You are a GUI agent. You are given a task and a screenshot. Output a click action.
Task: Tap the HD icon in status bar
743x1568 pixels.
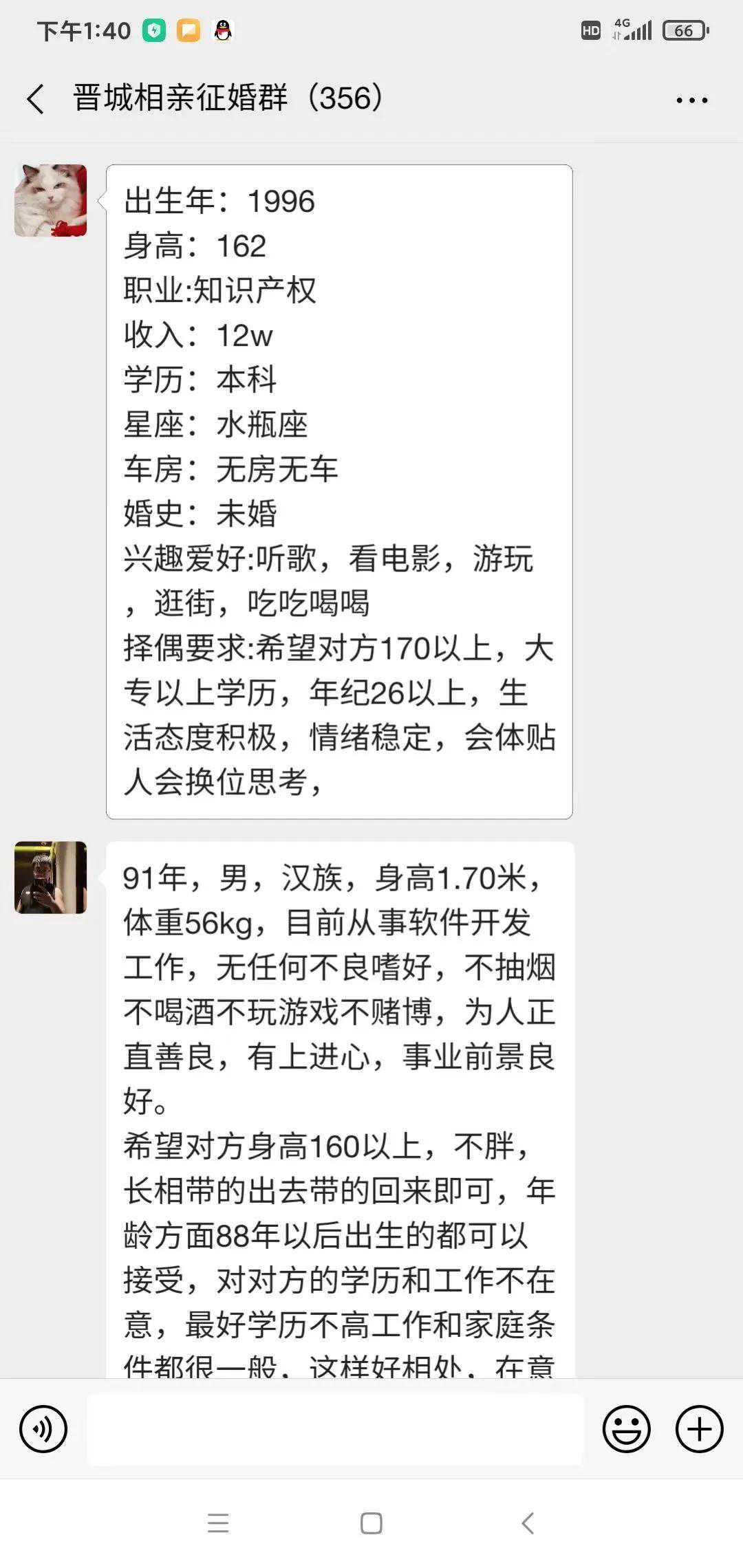click(x=590, y=30)
